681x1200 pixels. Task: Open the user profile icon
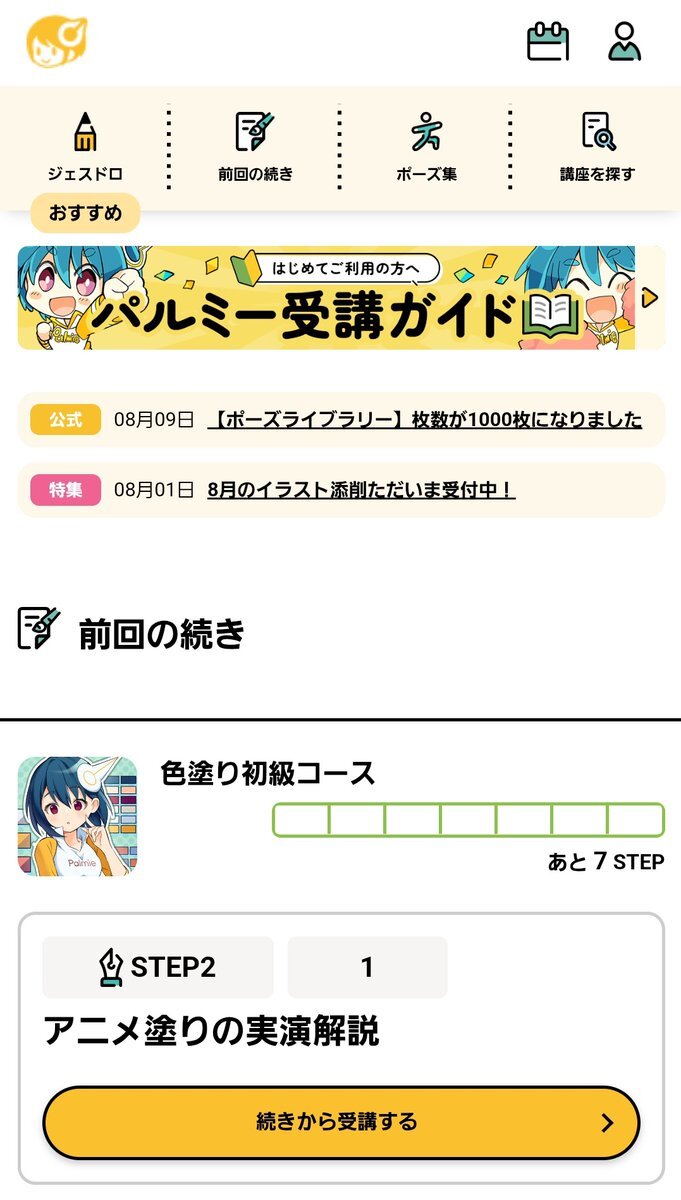(x=625, y=42)
